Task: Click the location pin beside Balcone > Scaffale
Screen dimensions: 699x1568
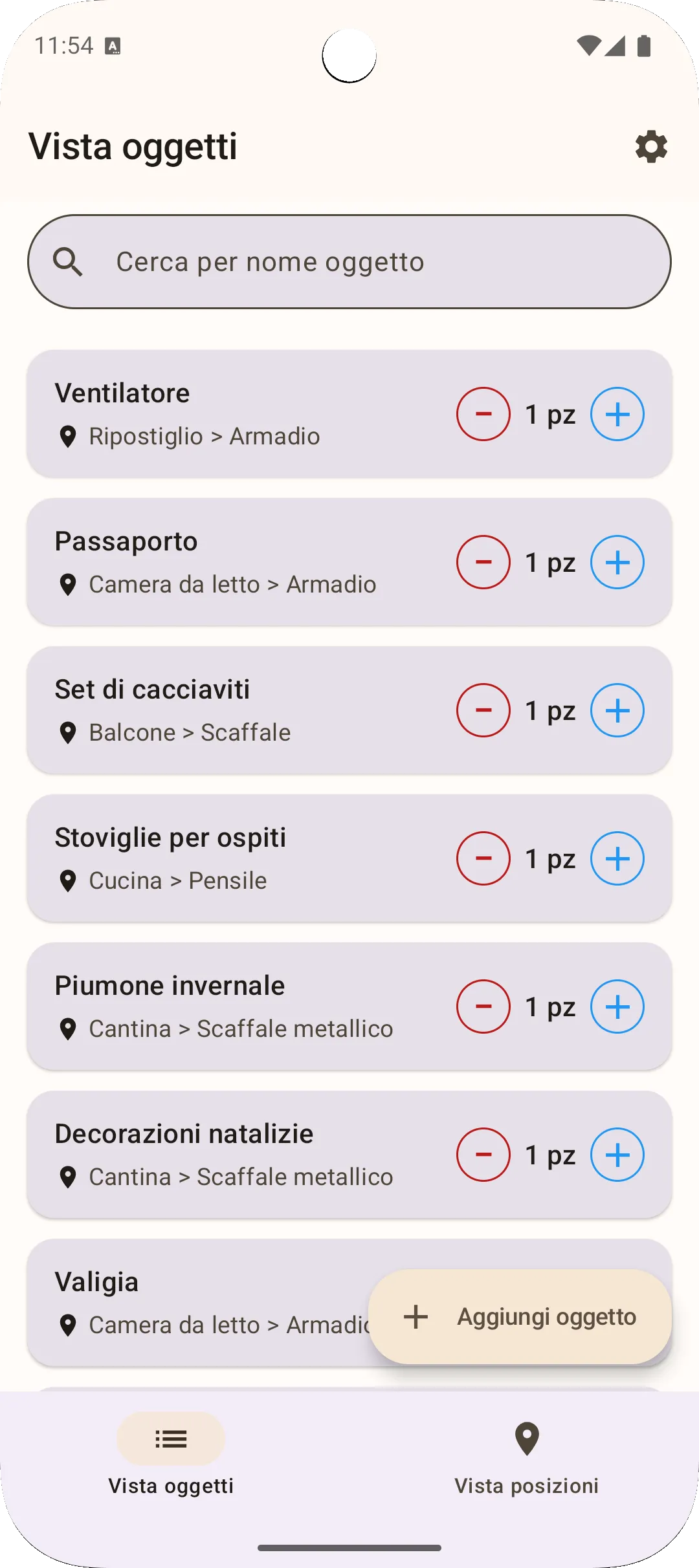Action: tap(69, 732)
